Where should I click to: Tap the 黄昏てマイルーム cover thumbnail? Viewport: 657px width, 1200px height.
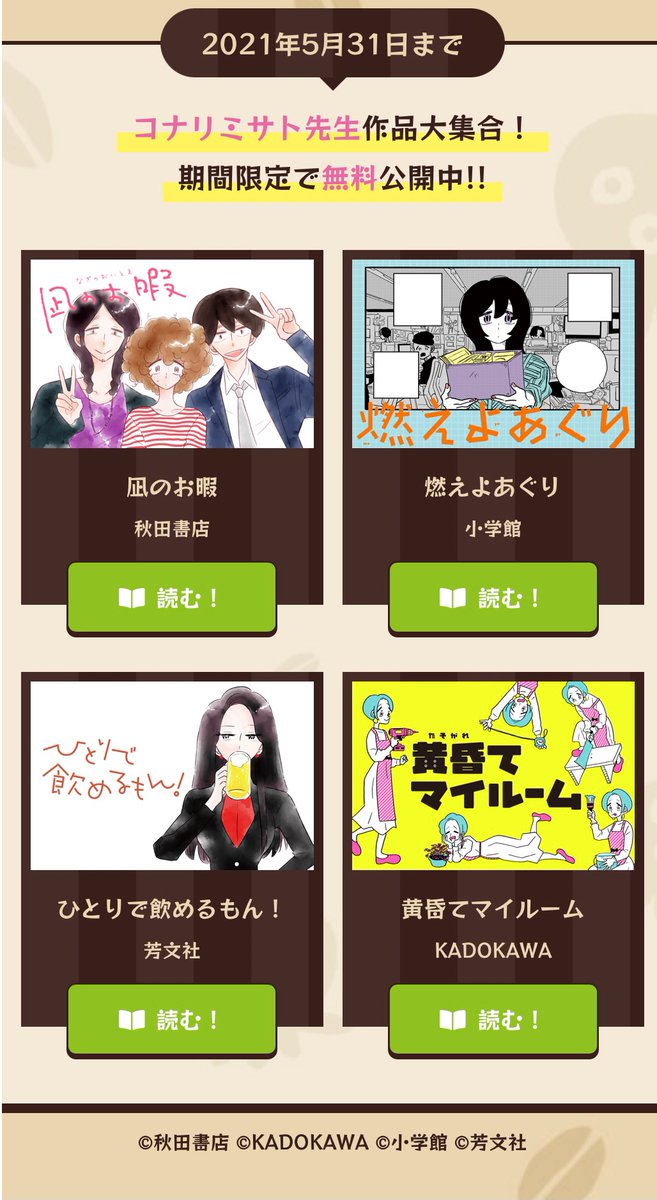coord(493,776)
